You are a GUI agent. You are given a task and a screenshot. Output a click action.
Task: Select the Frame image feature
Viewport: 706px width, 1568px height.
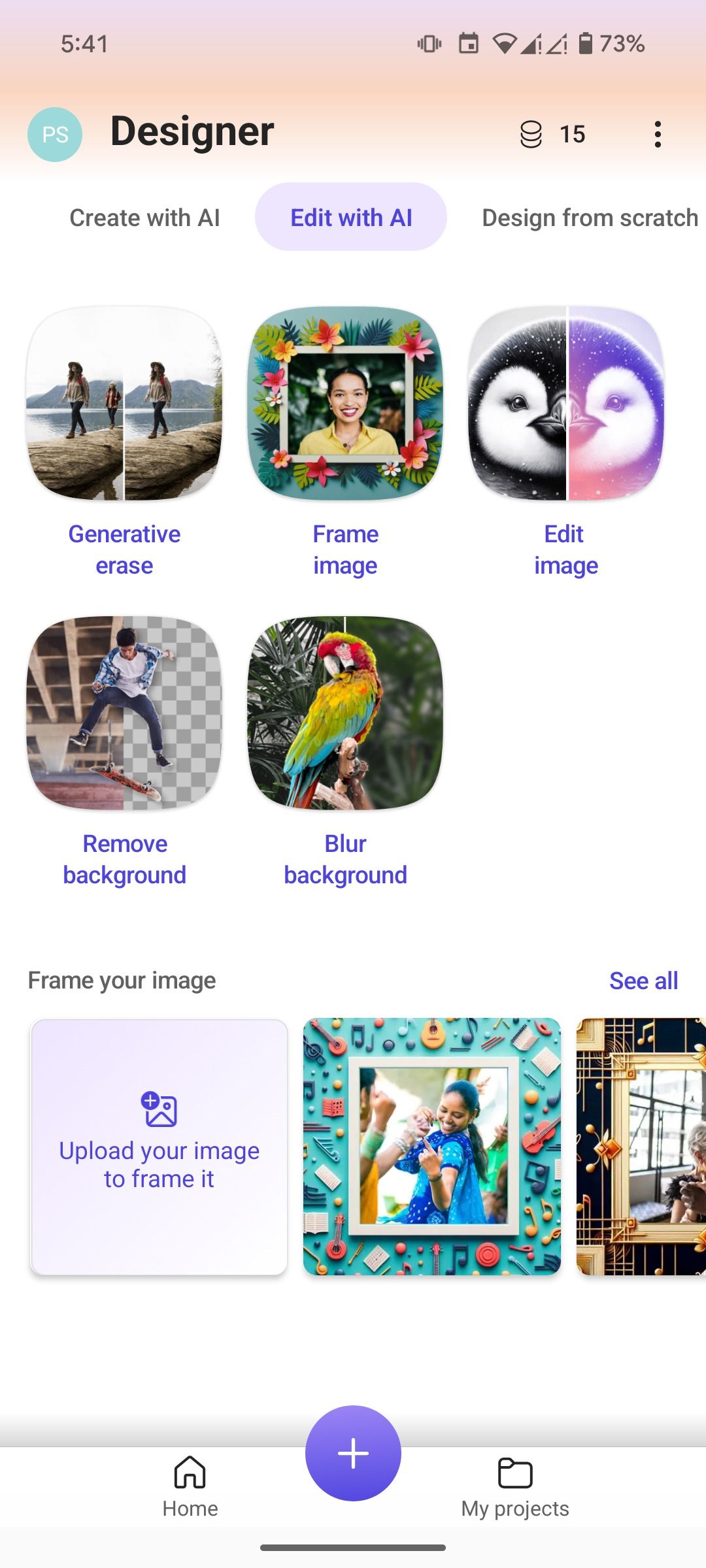click(345, 405)
